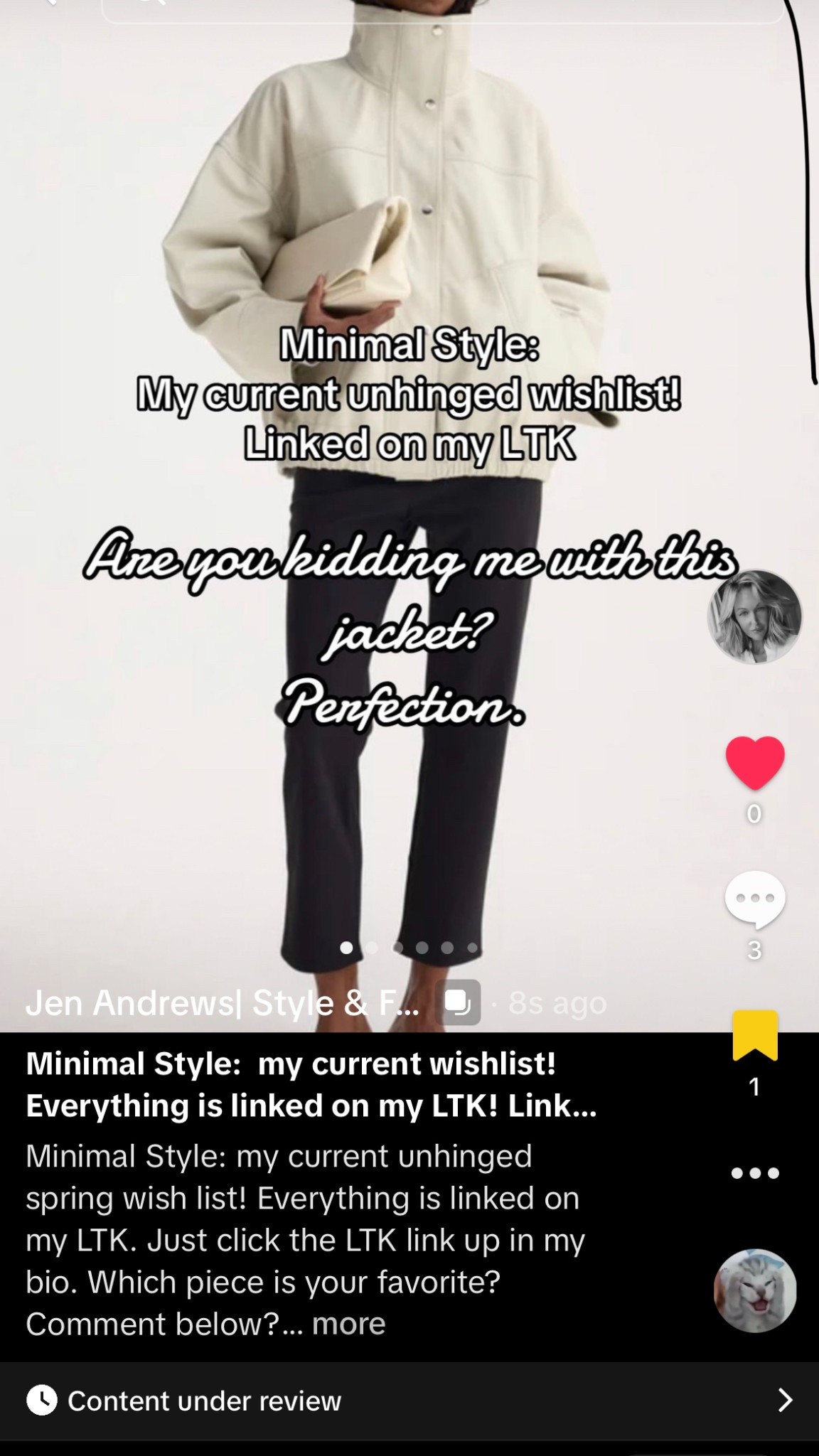Viewport: 819px width, 1456px height.
Task: Expand the caption with the more link
Action: tap(349, 1324)
